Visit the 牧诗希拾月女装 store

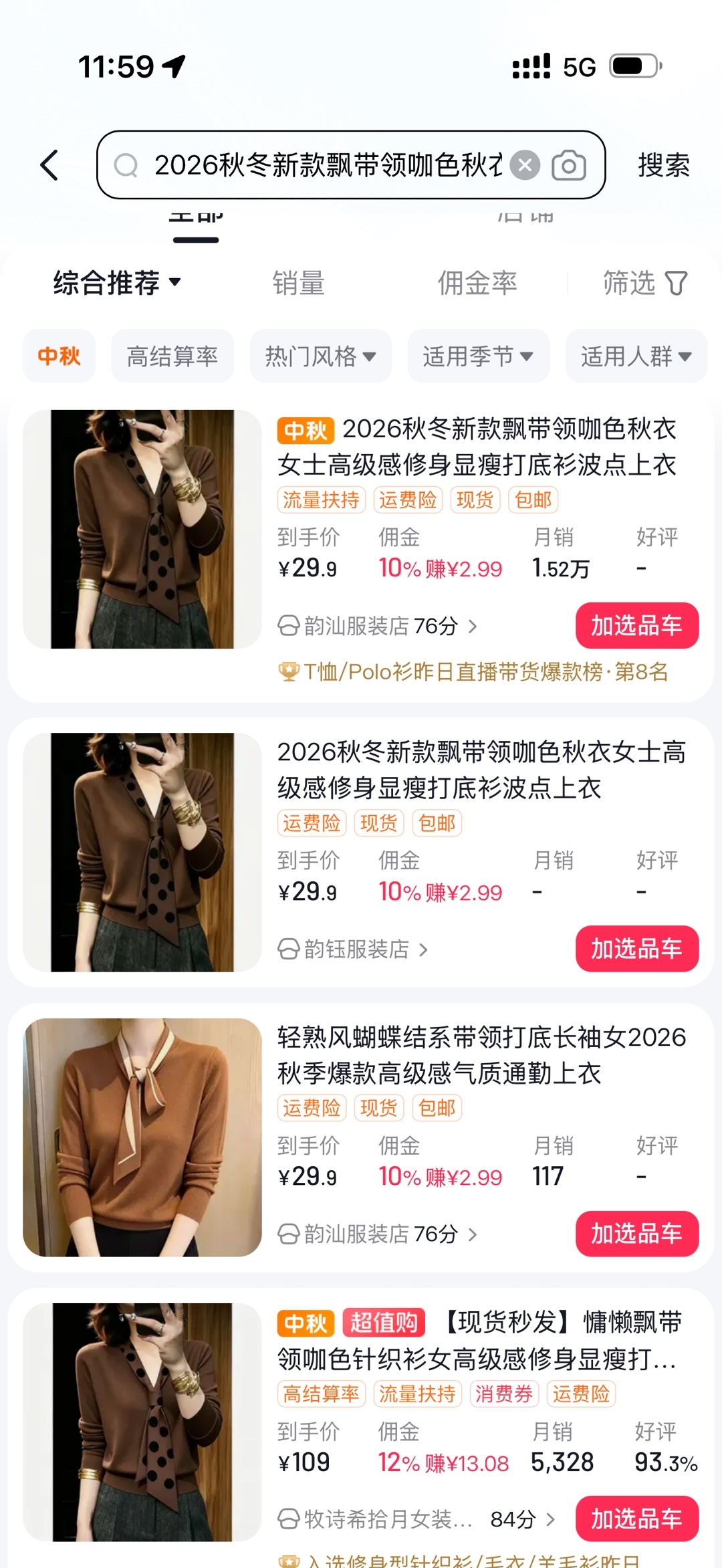[x=416, y=1519]
